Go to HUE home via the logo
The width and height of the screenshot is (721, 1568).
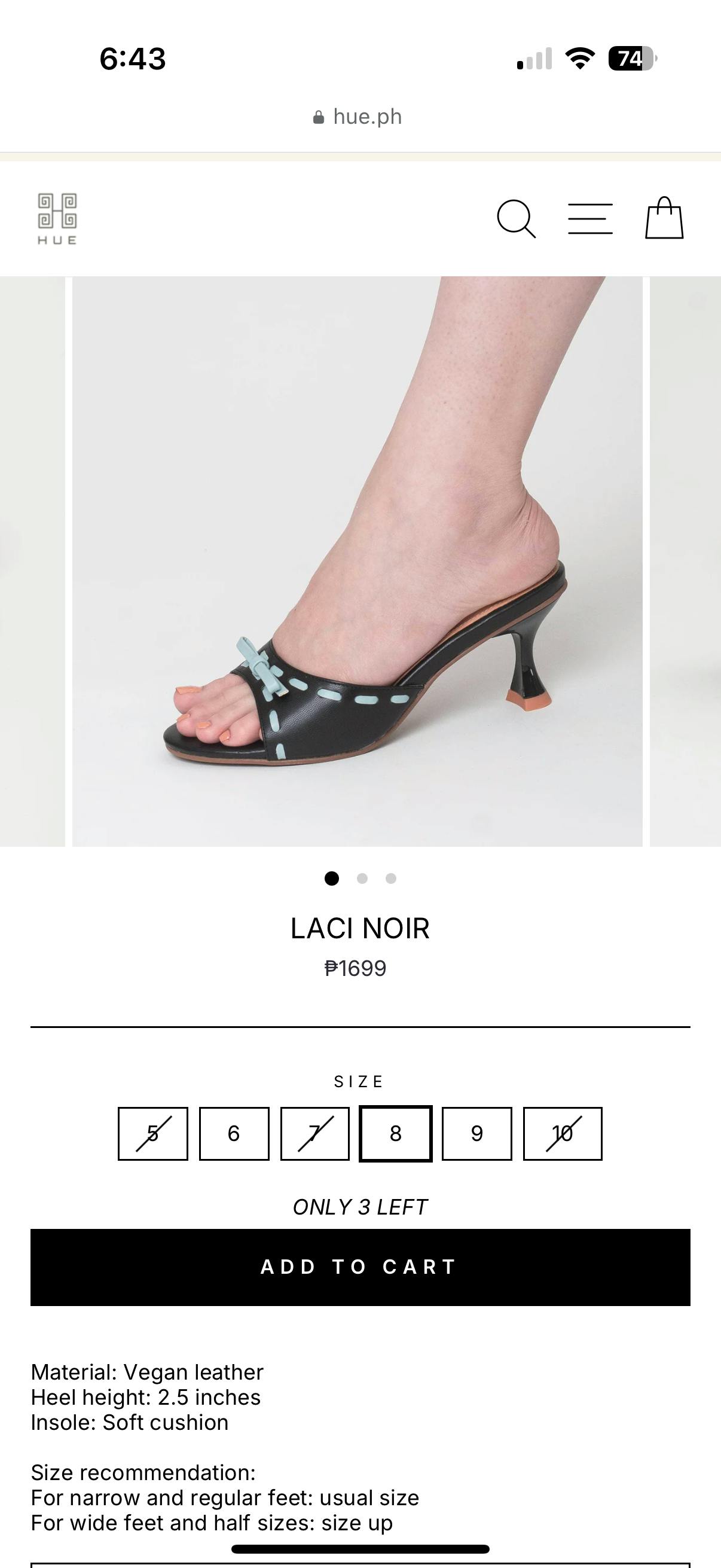(x=57, y=219)
